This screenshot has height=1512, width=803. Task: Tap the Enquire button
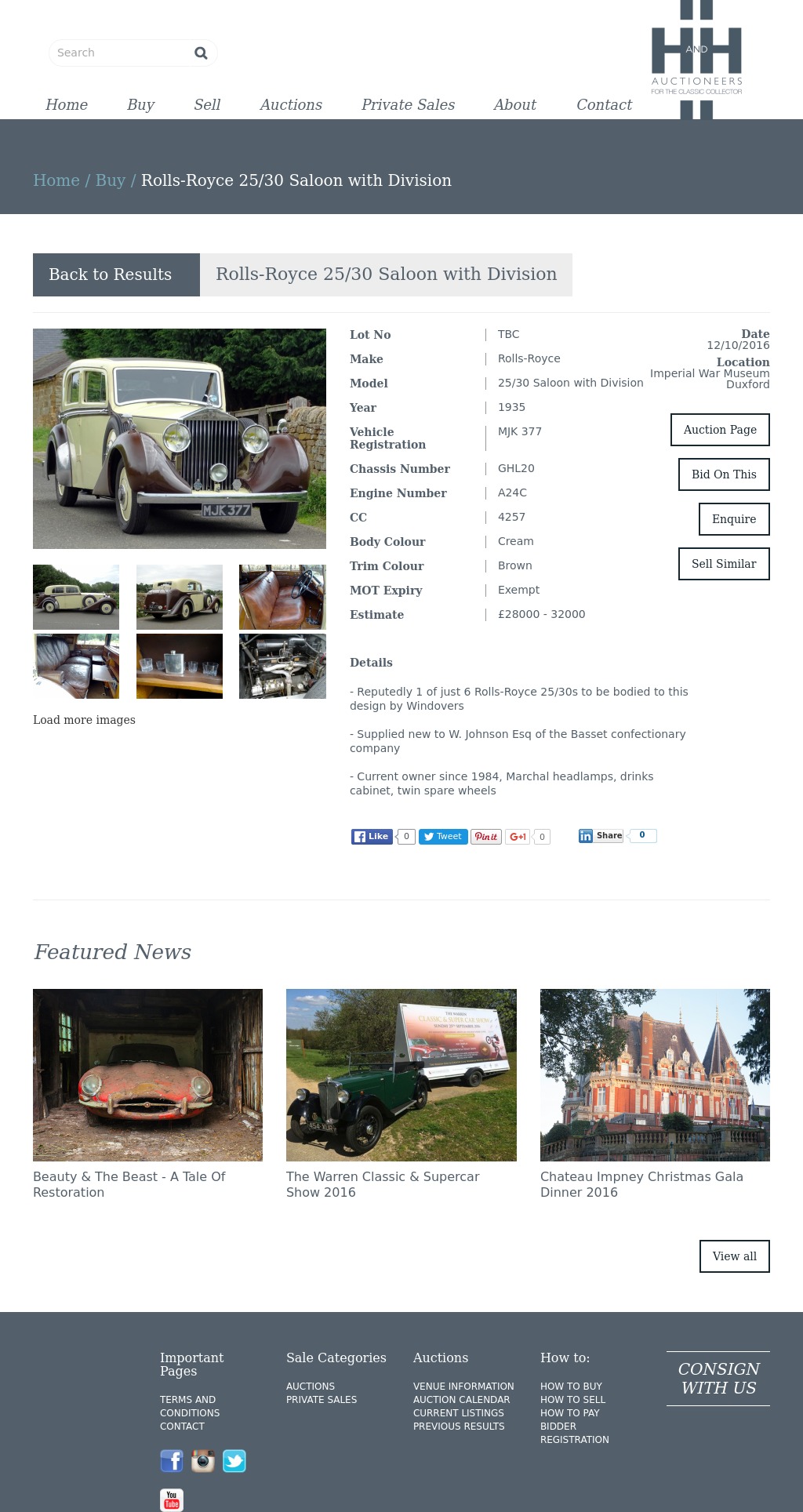click(734, 519)
